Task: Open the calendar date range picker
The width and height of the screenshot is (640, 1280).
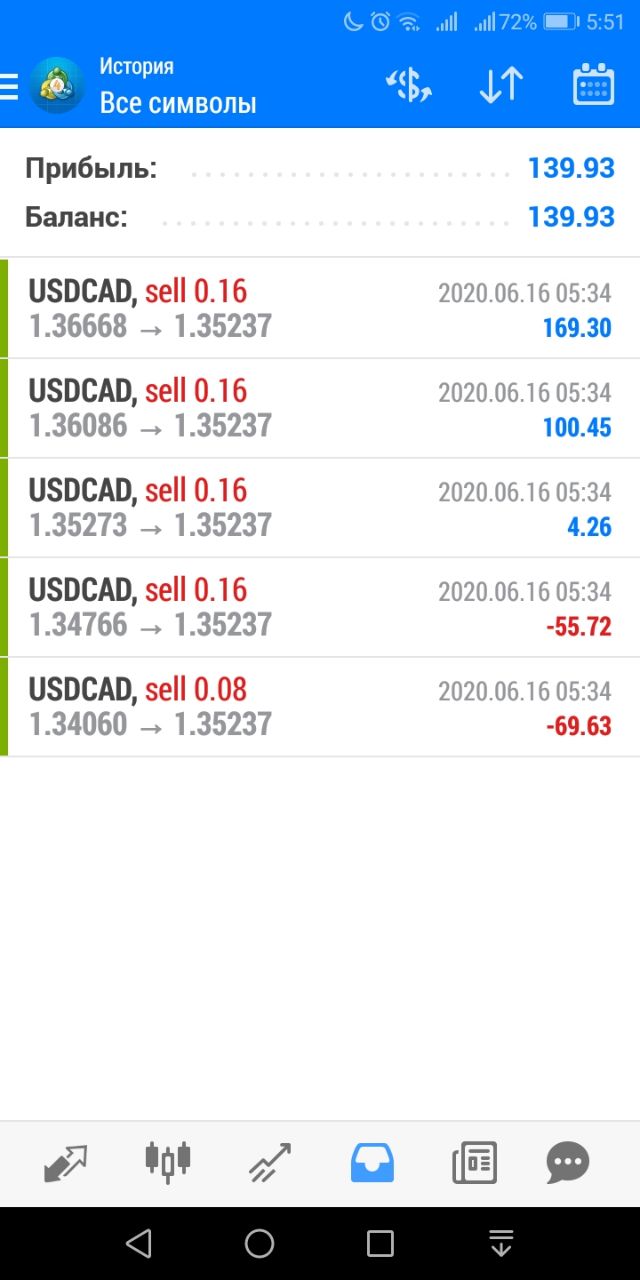Action: (x=593, y=86)
